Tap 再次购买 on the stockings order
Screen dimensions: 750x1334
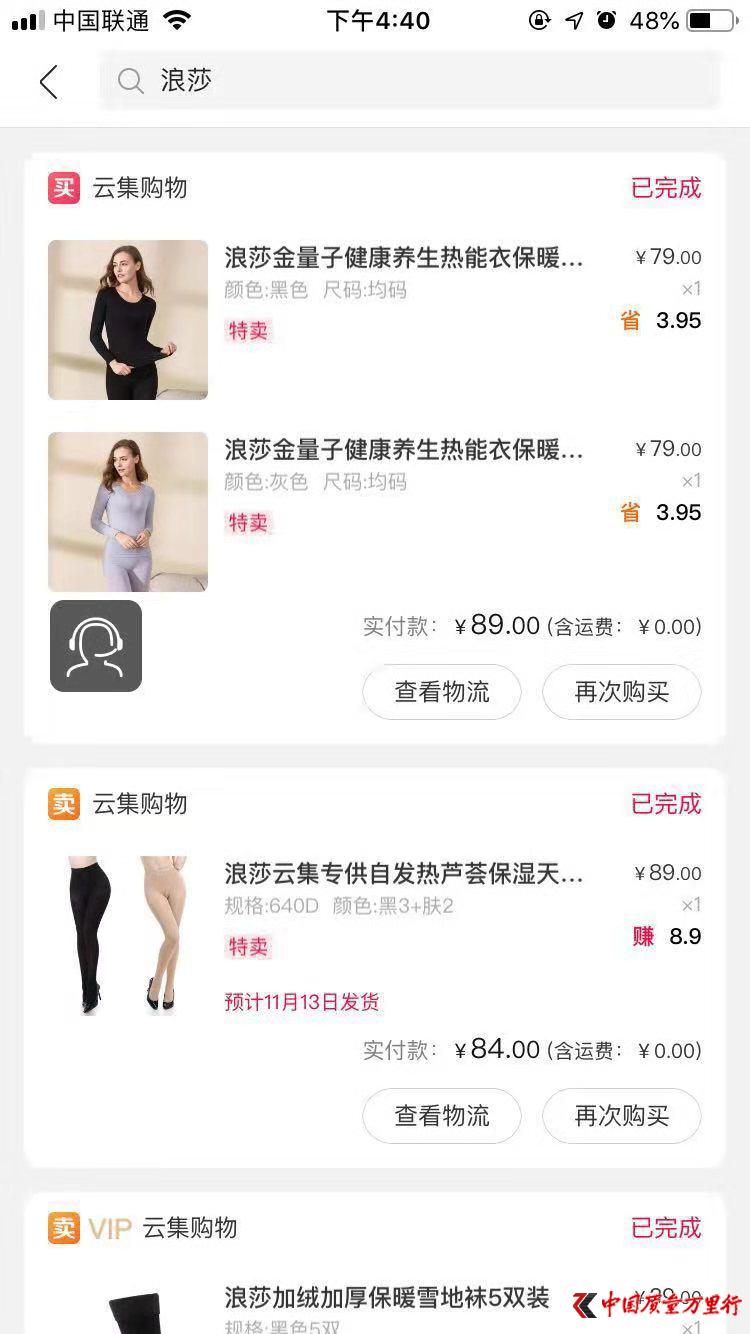tap(621, 1116)
